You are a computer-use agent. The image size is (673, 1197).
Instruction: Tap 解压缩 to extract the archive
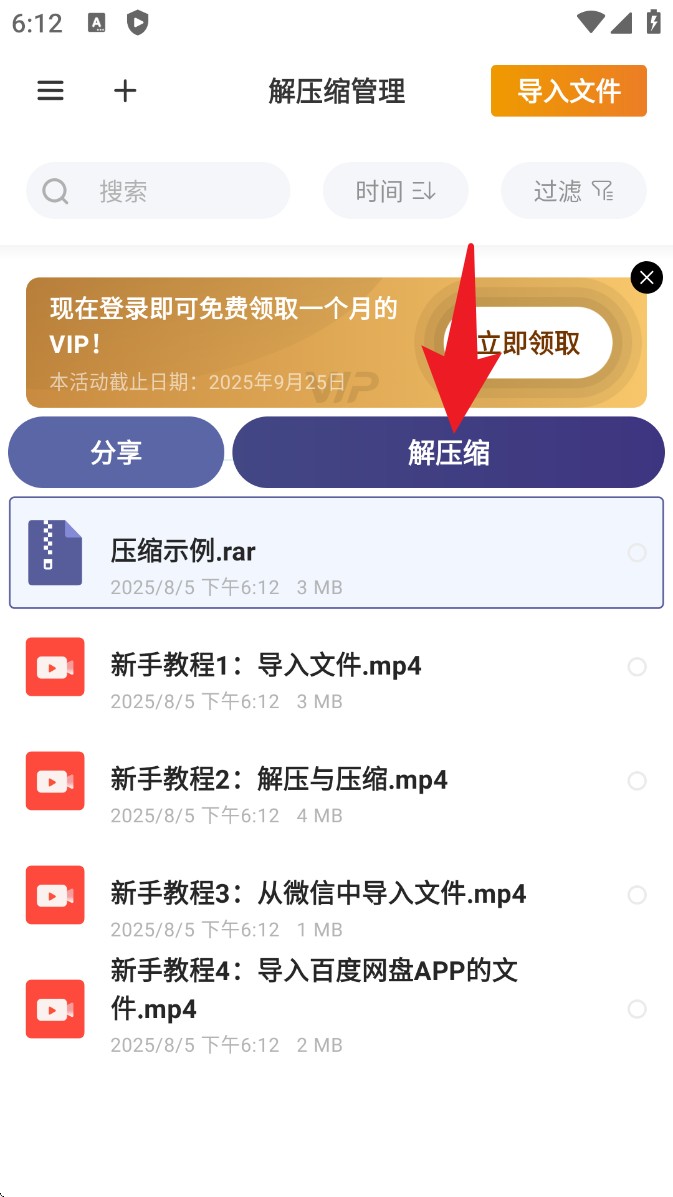tap(448, 453)
